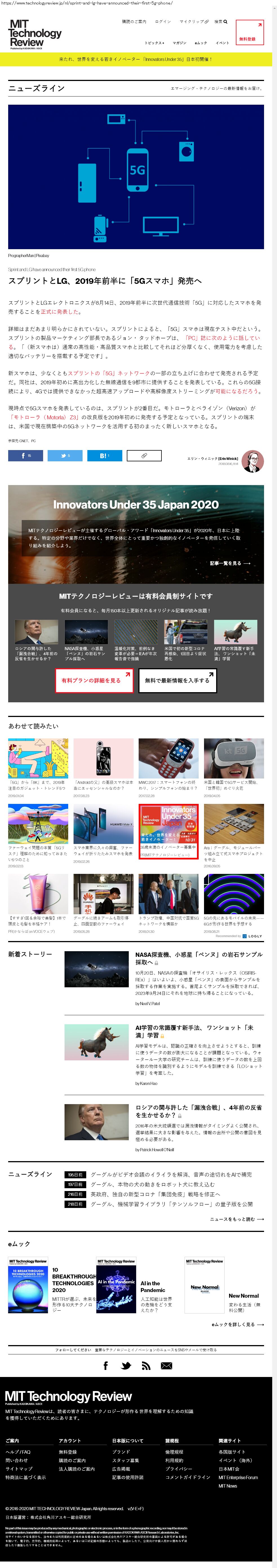Bookmark the article with Hatena B! button
The width and height of the screenshot is (277, 1568).
(104, 455)
